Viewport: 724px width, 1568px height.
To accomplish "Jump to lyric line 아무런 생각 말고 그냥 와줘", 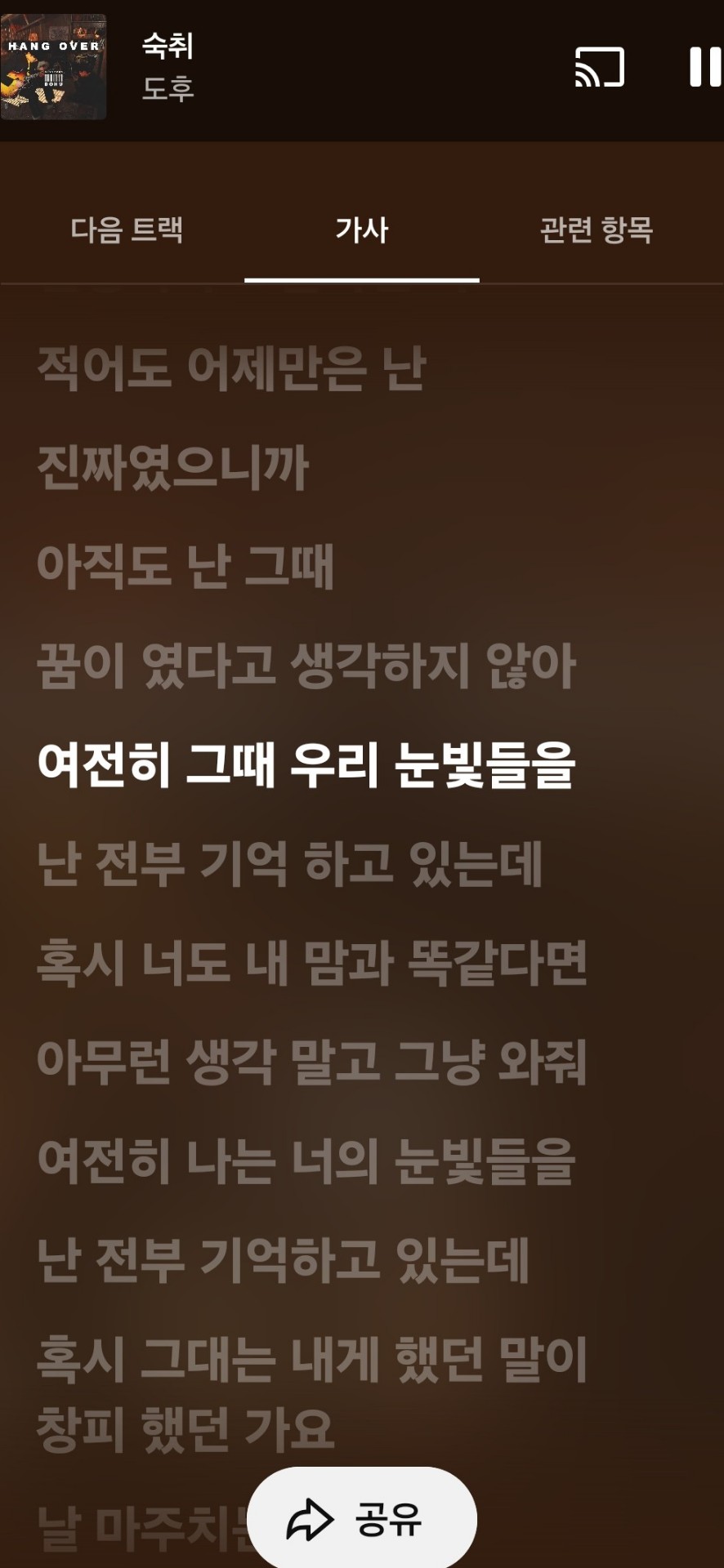I will pyautogui.click(x=312, y=1061).
